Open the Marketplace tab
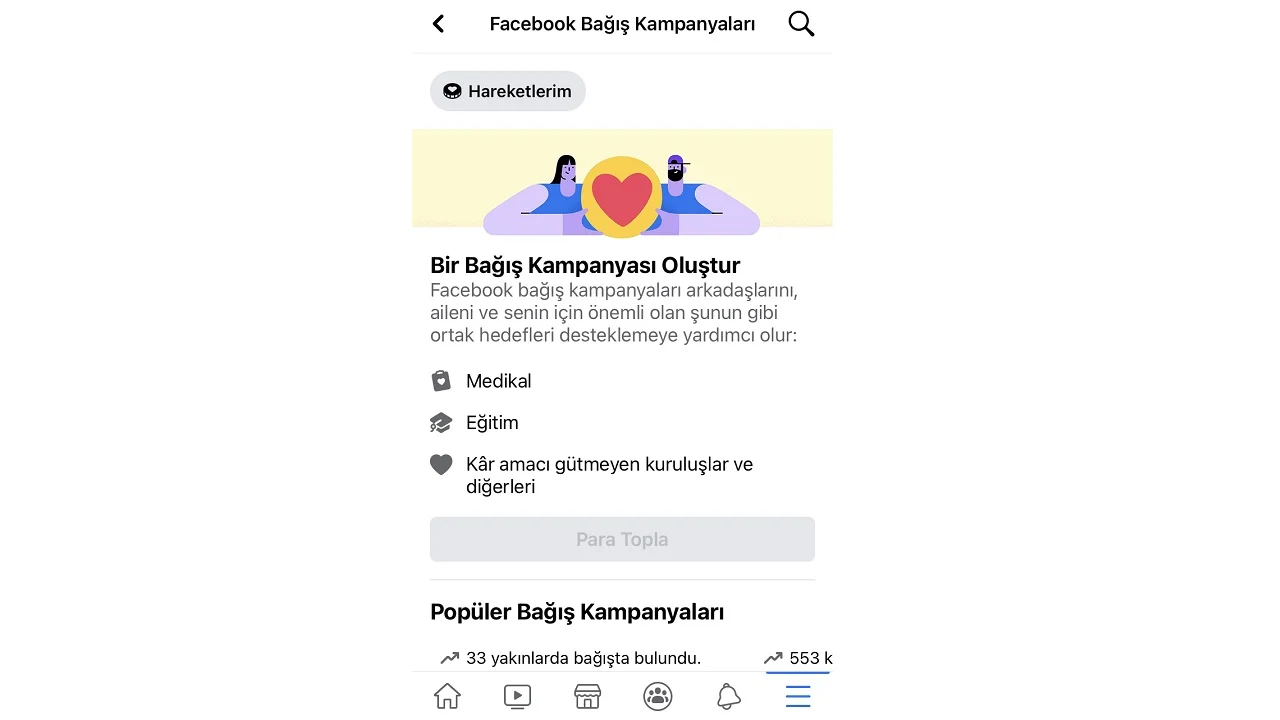 tap(587, 696)
